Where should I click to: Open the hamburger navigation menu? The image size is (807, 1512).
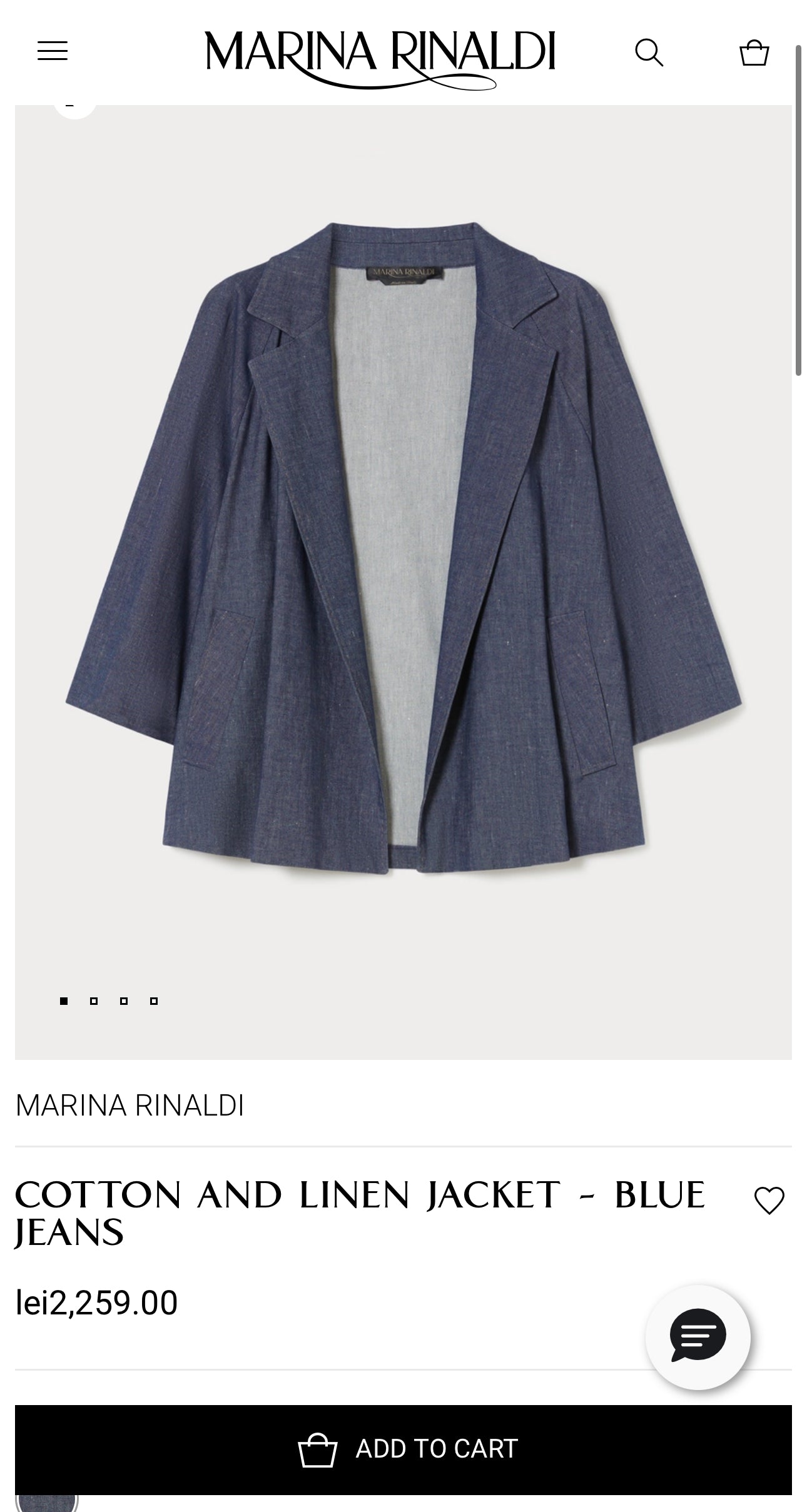53,51
